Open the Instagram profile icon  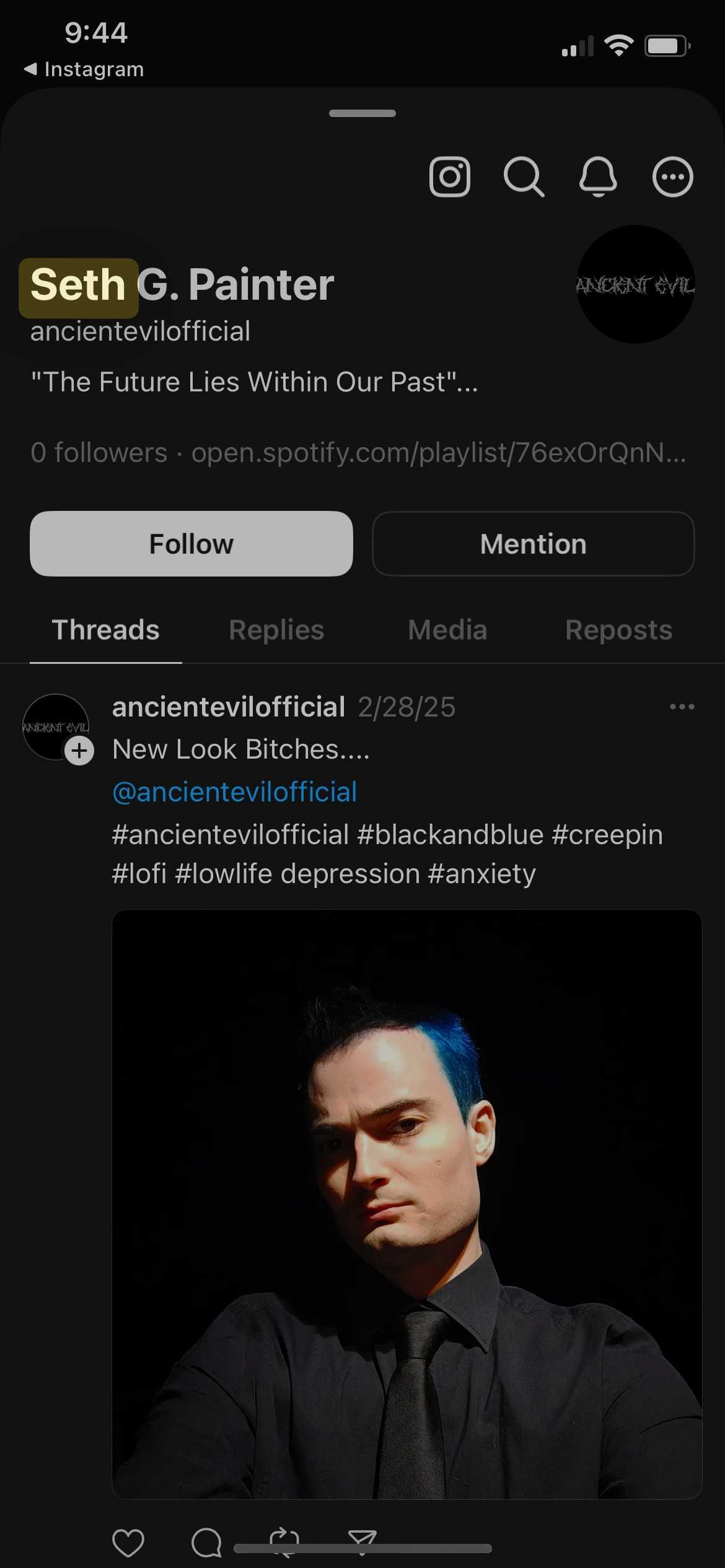449,177
